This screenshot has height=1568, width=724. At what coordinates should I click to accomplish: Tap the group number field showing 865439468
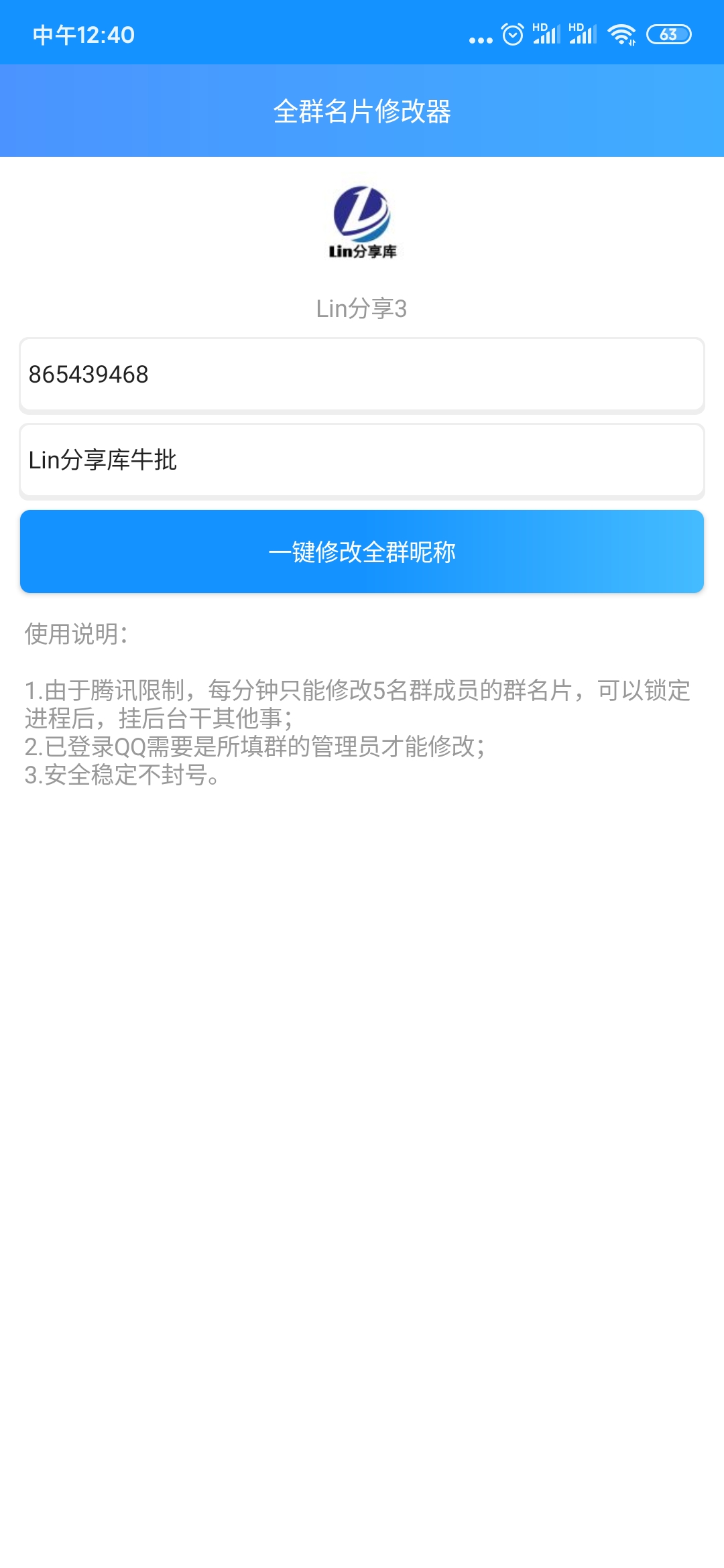[x=362, y=375]
